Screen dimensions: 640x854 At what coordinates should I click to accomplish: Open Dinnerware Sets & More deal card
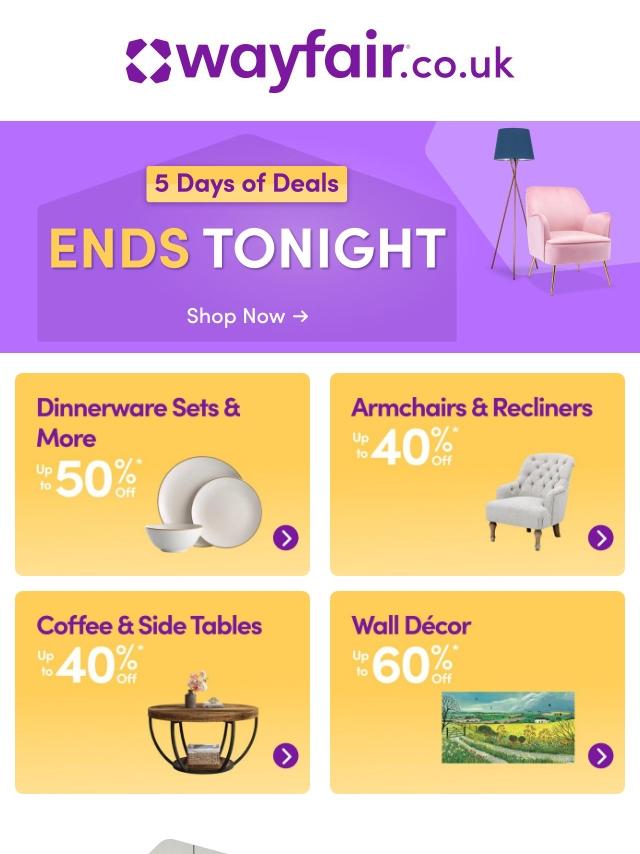point(162,474)
